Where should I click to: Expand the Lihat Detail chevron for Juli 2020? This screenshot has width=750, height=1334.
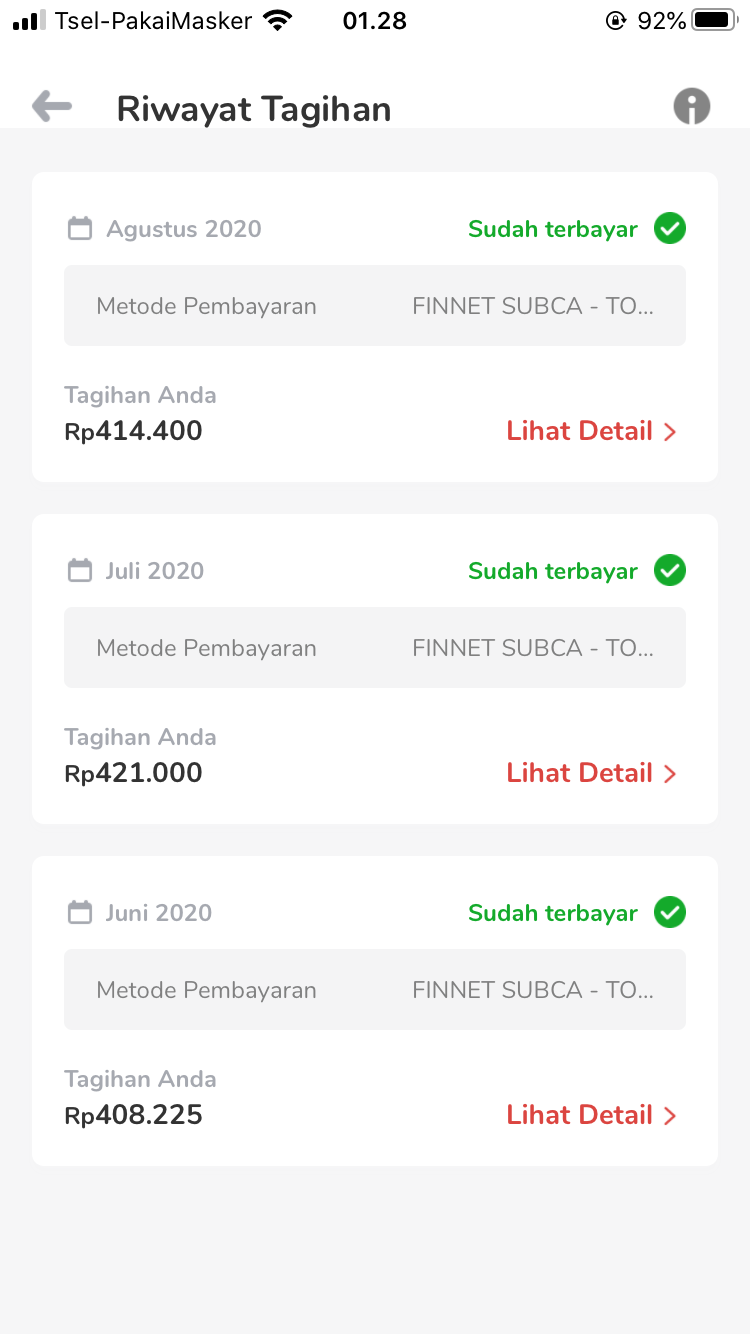coord(672,773)
